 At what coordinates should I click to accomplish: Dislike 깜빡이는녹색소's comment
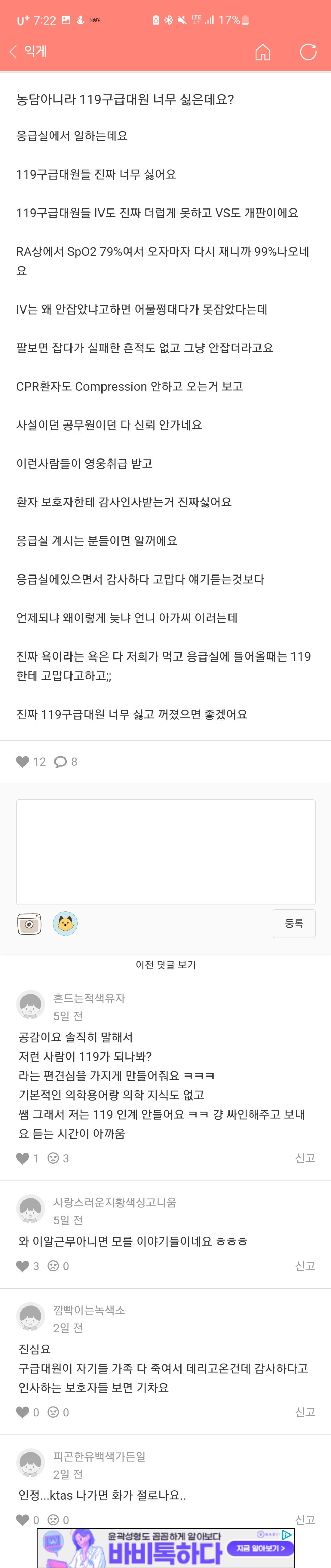(54, 1412)
